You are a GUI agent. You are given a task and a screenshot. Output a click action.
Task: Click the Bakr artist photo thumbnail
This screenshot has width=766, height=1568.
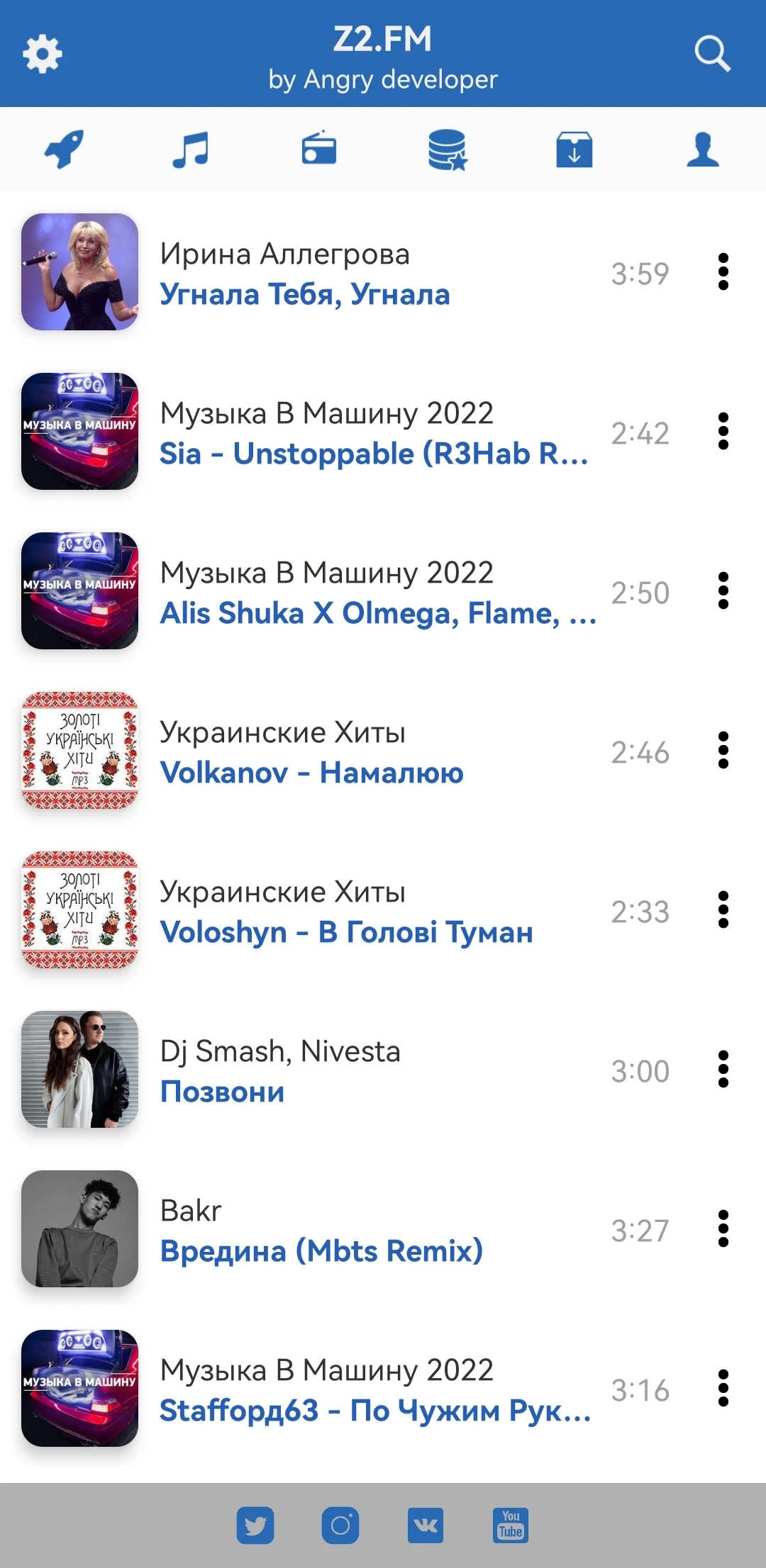(79, 1230)
